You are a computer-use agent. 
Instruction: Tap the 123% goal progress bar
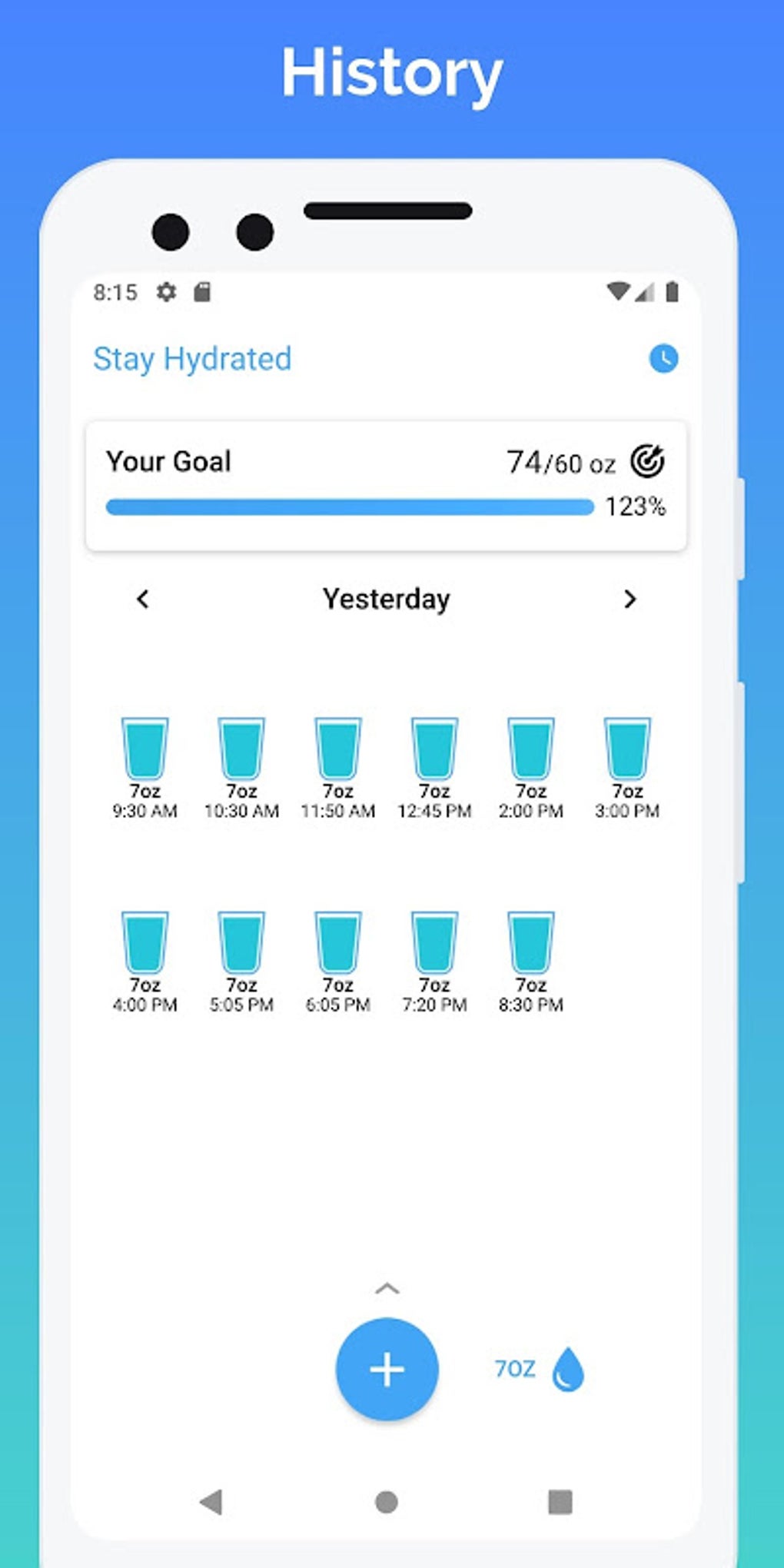click(x=350, y=507)
